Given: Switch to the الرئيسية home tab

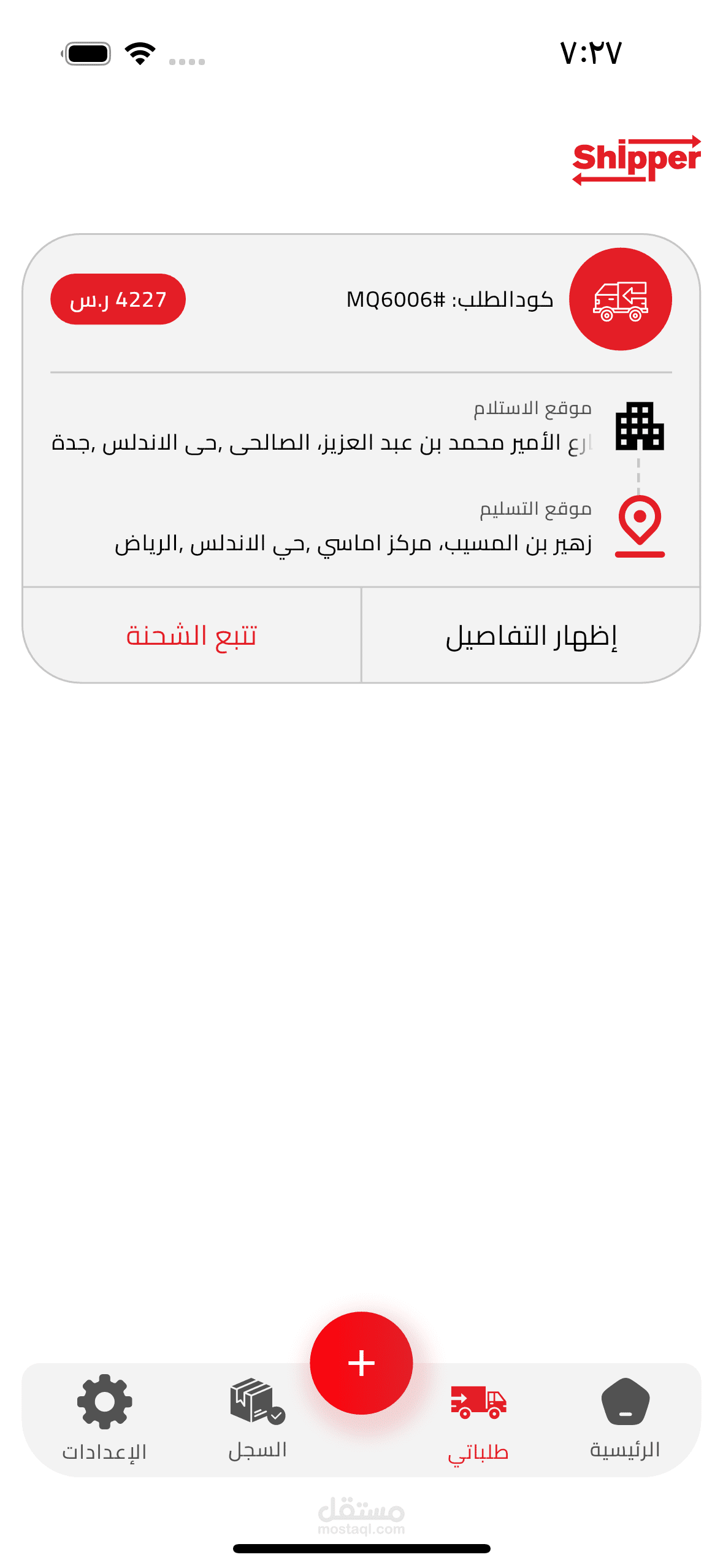Looking at the screenshot, I should click(x=624, y=1418).
